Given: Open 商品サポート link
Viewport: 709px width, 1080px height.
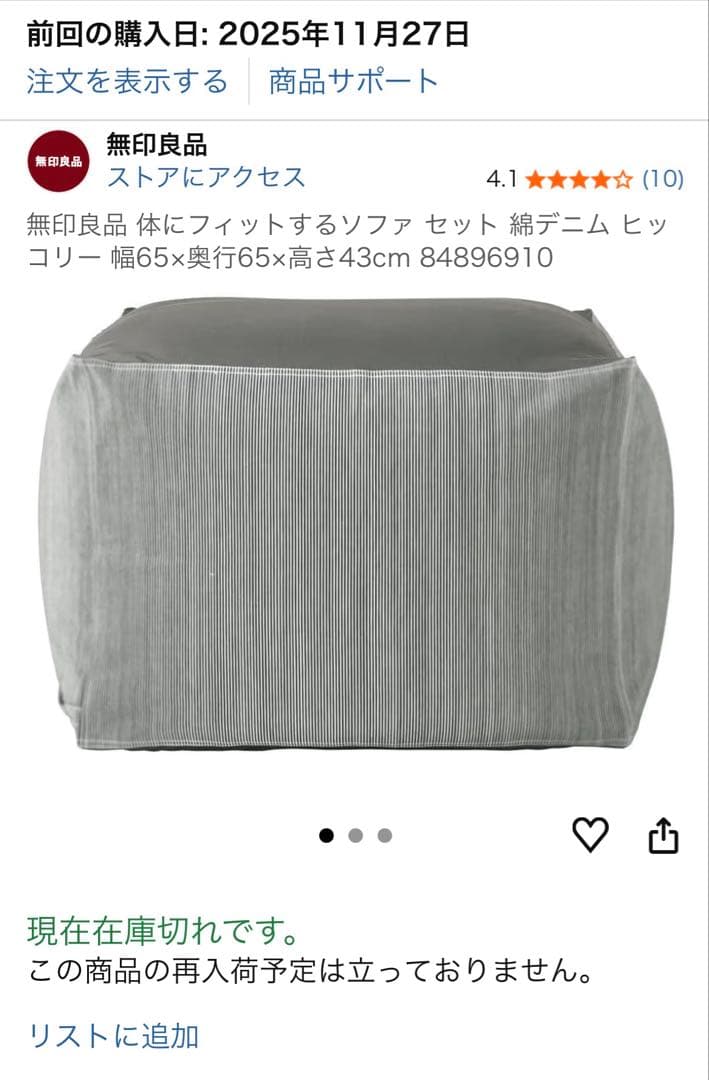Looking at the screenshot, I should point(354,81).
